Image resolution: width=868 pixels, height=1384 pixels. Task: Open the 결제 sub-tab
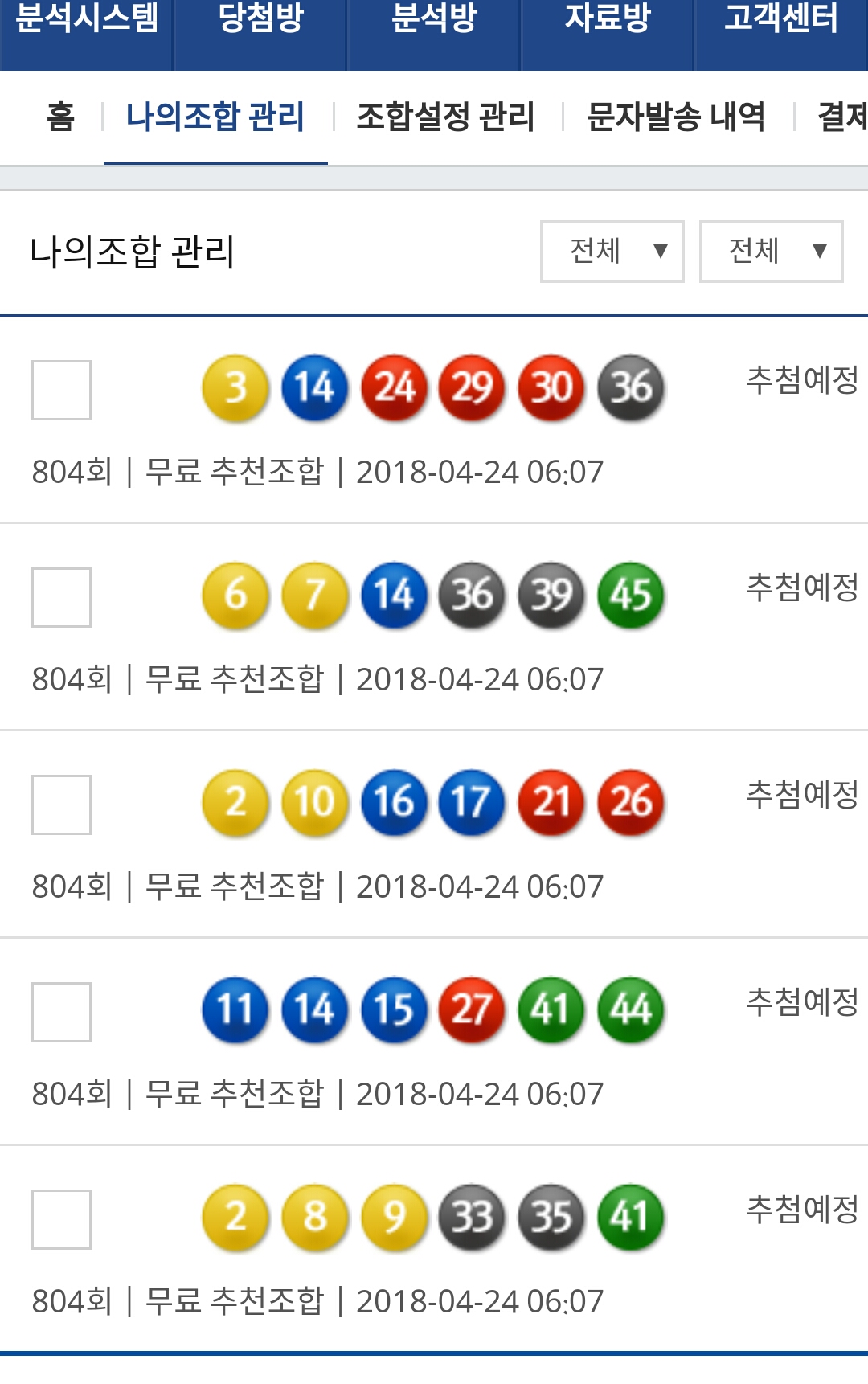(841, 117)
